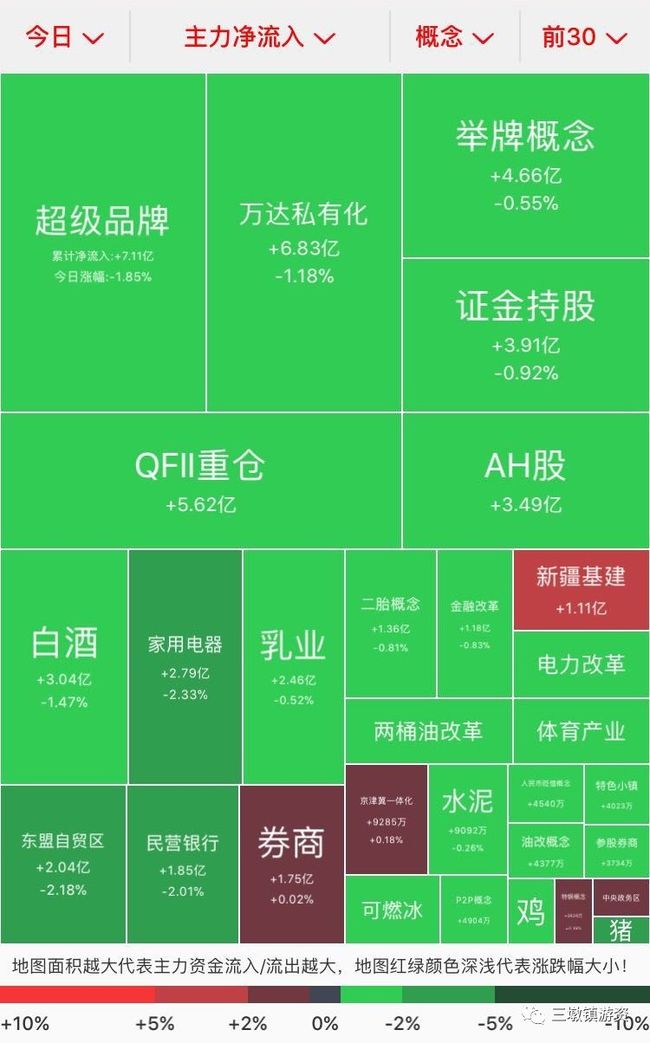Select the red 新疆基建 tile

click(x=581, y=589)
